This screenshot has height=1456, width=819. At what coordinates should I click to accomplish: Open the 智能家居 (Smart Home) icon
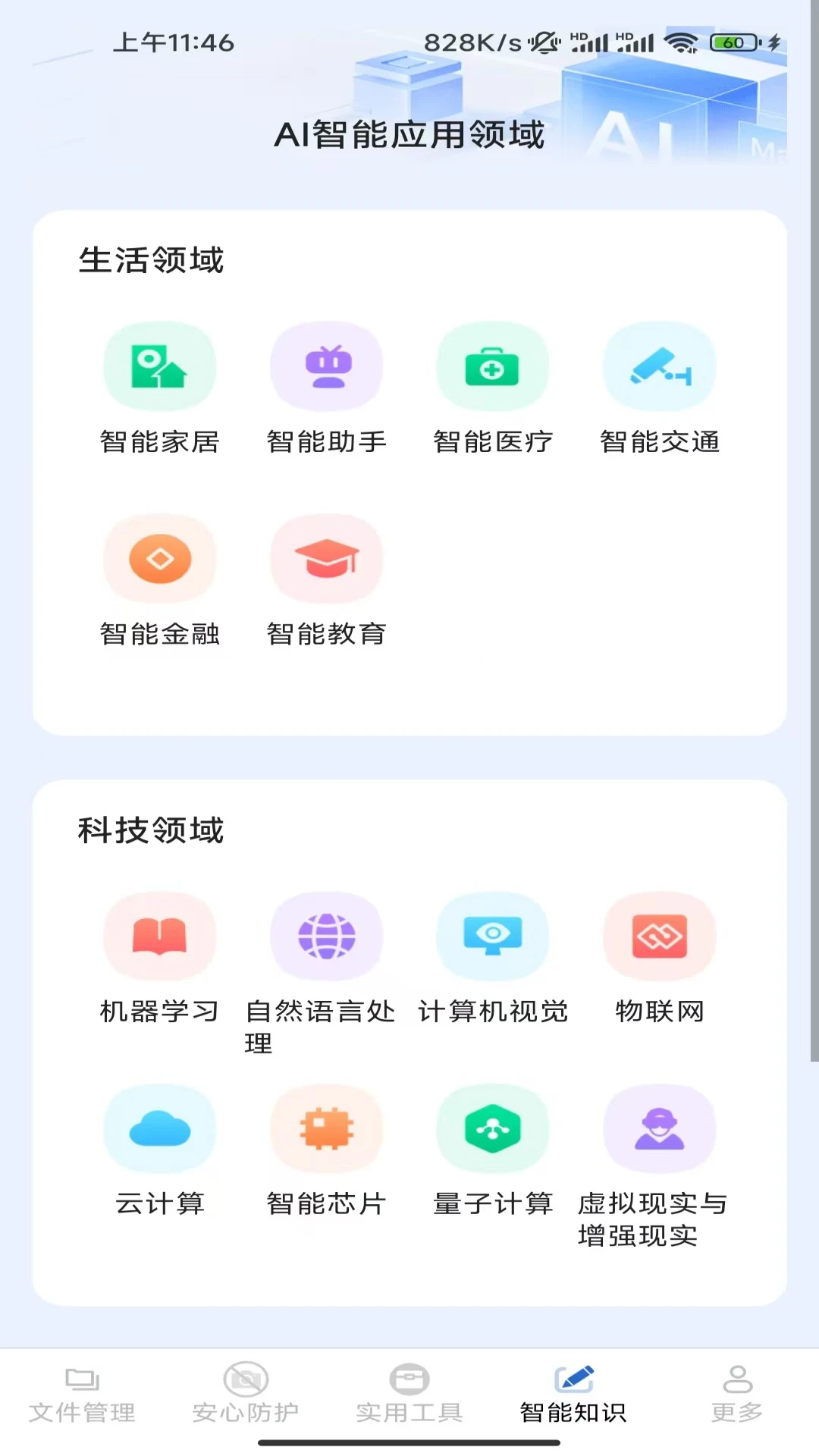[x=159, y=366]
